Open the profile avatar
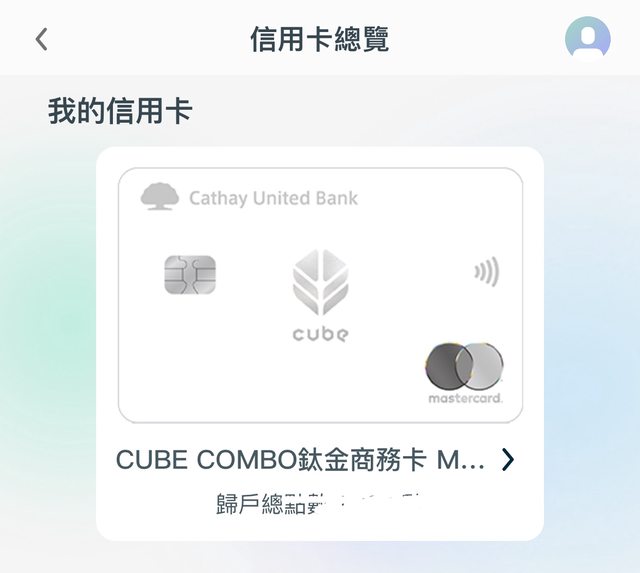Screen dimensions: 640x573 (x=587, y=39)
